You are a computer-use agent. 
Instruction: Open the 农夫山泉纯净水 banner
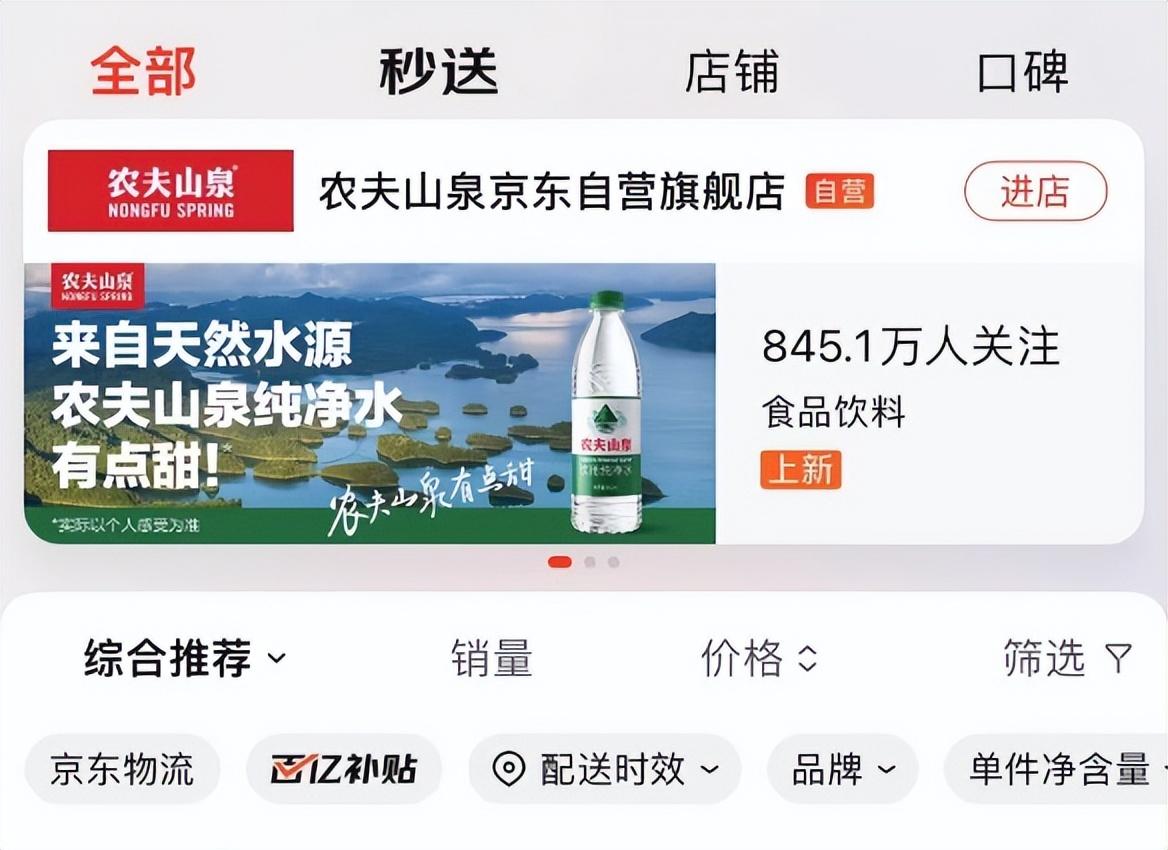(x=369, y=403)
